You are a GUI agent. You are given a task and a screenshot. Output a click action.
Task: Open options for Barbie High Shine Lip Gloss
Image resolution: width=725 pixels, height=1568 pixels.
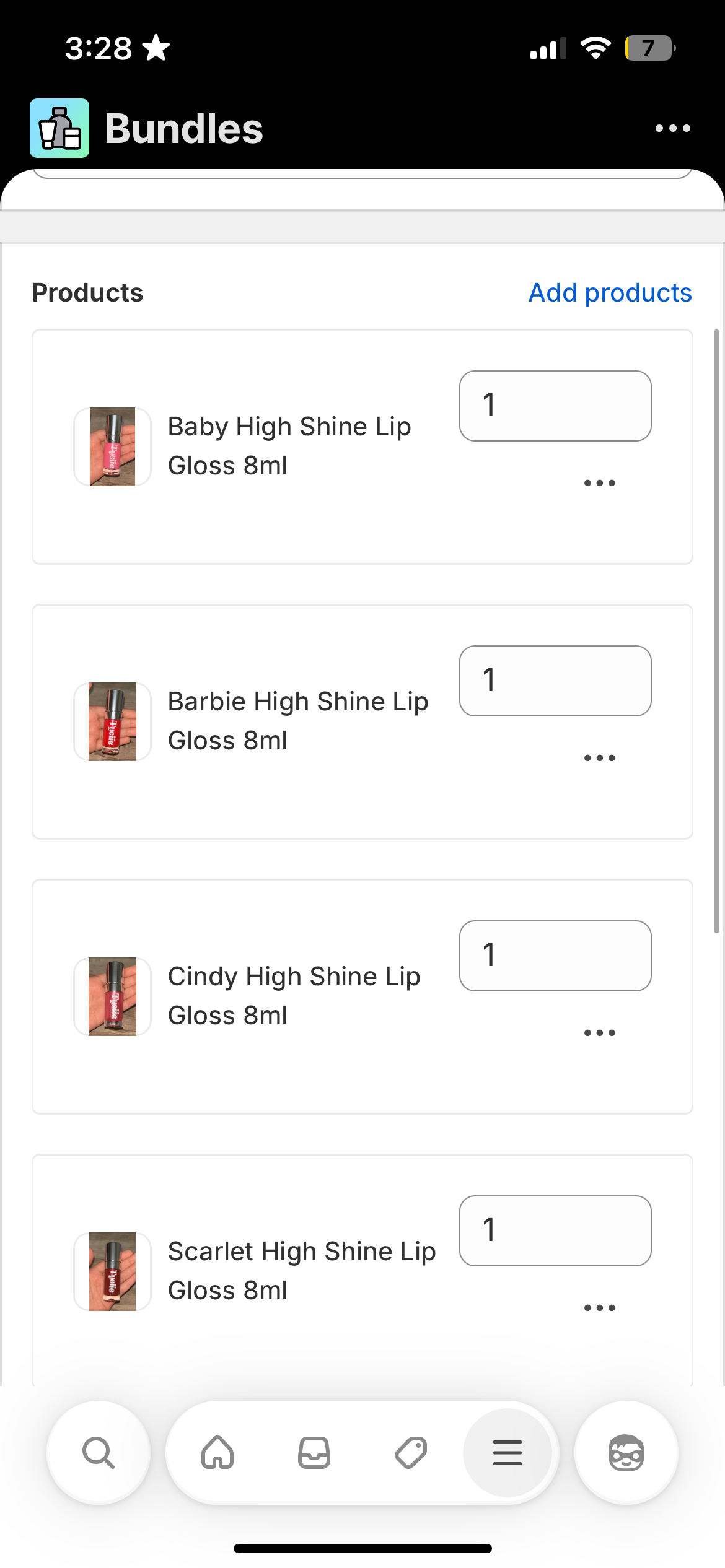click(599, 757)
